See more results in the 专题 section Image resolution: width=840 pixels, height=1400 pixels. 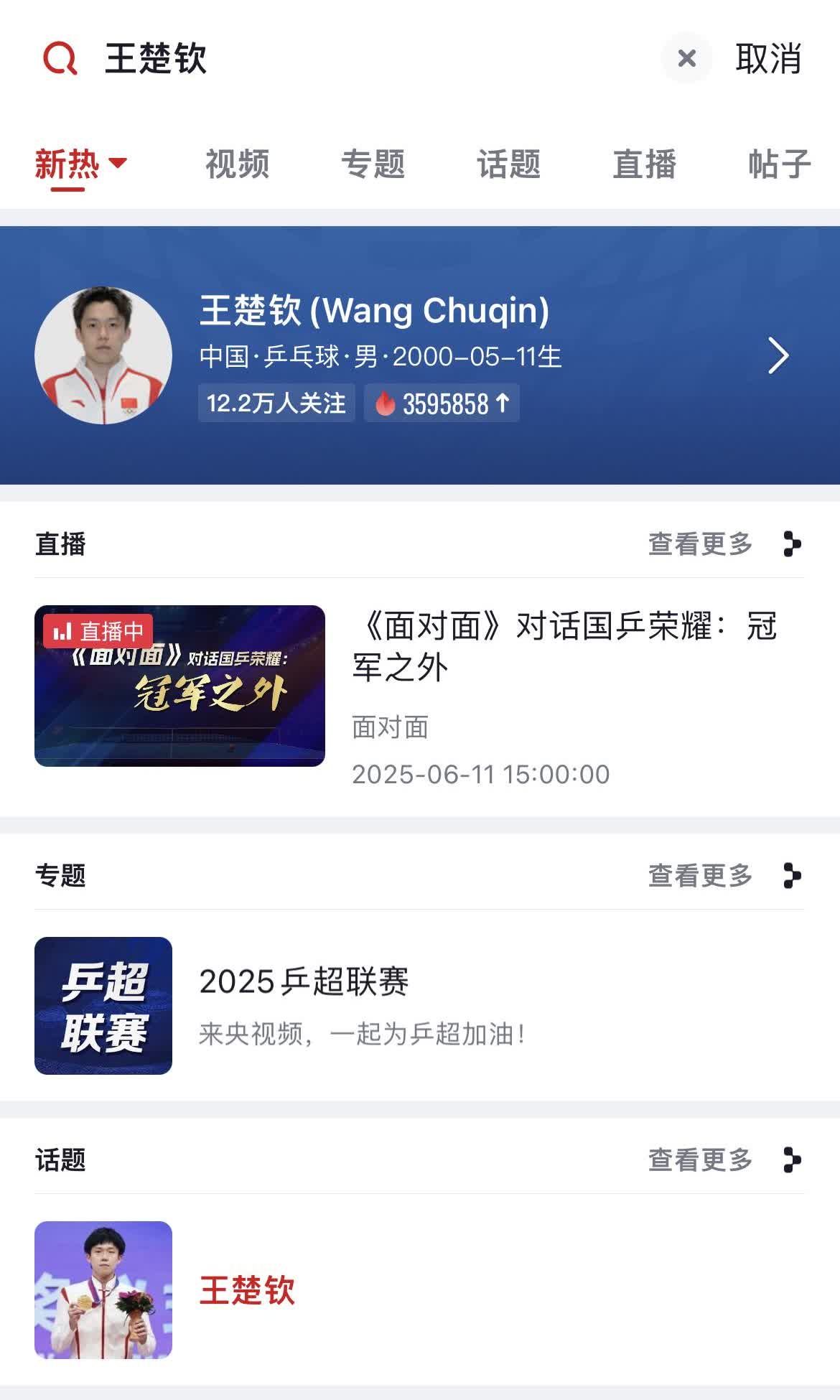pyautogui.click(x=724, y=876)
